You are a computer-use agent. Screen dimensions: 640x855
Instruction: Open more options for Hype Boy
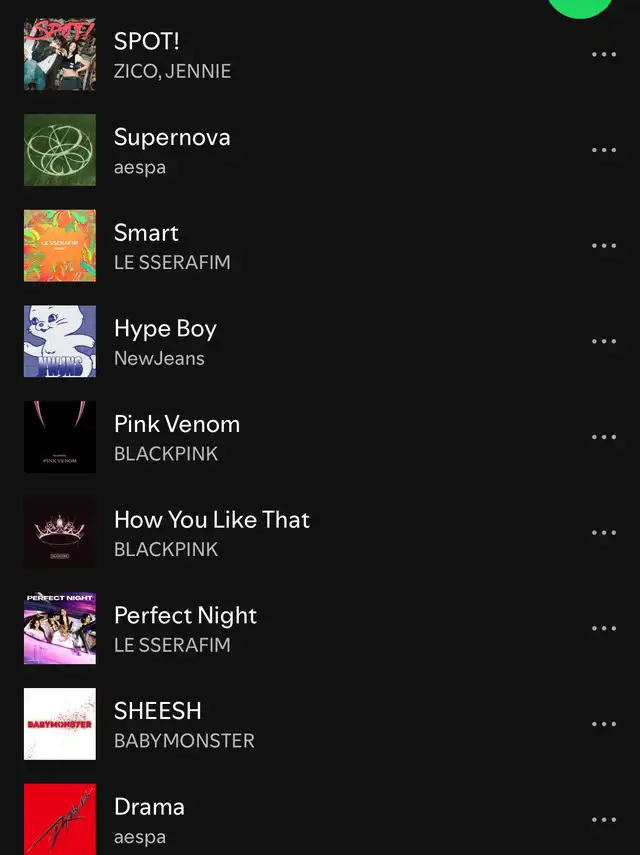[x=604, y=341]
